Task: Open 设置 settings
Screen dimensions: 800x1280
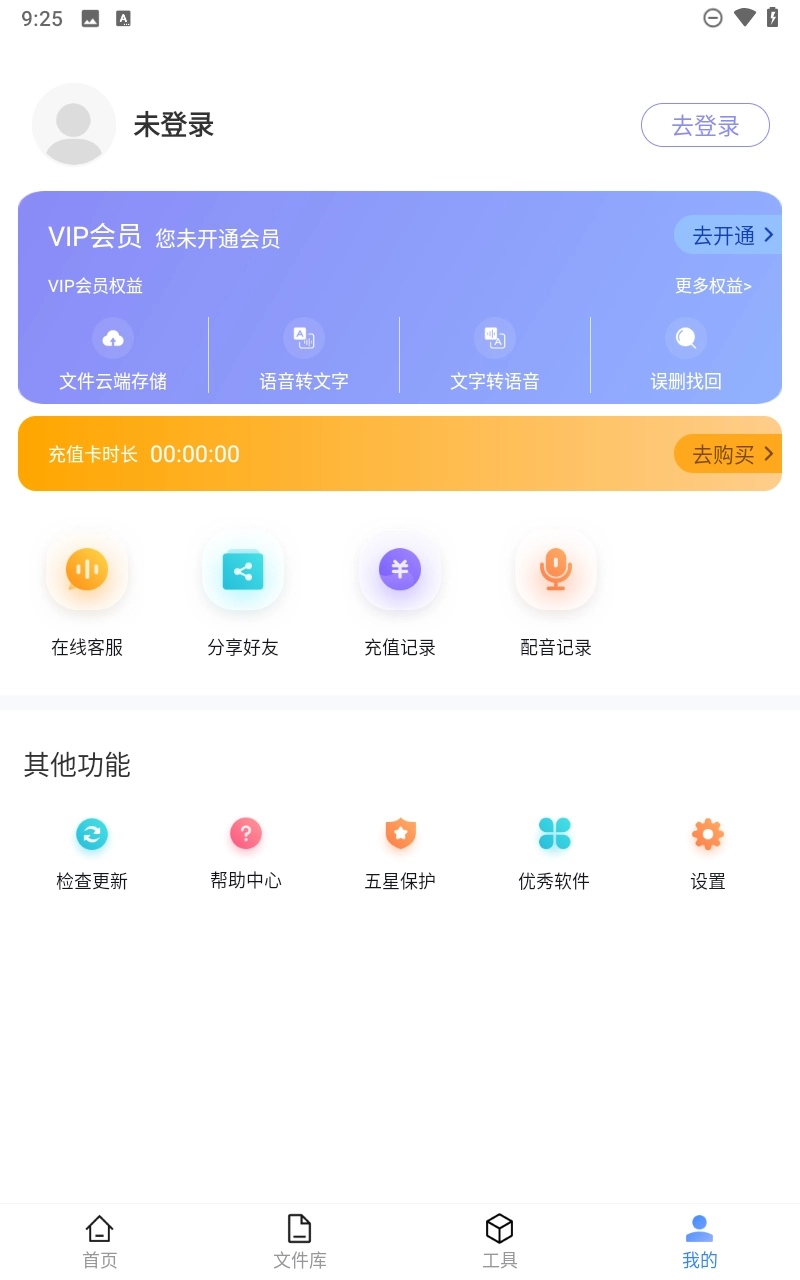Action: point(708,852)
